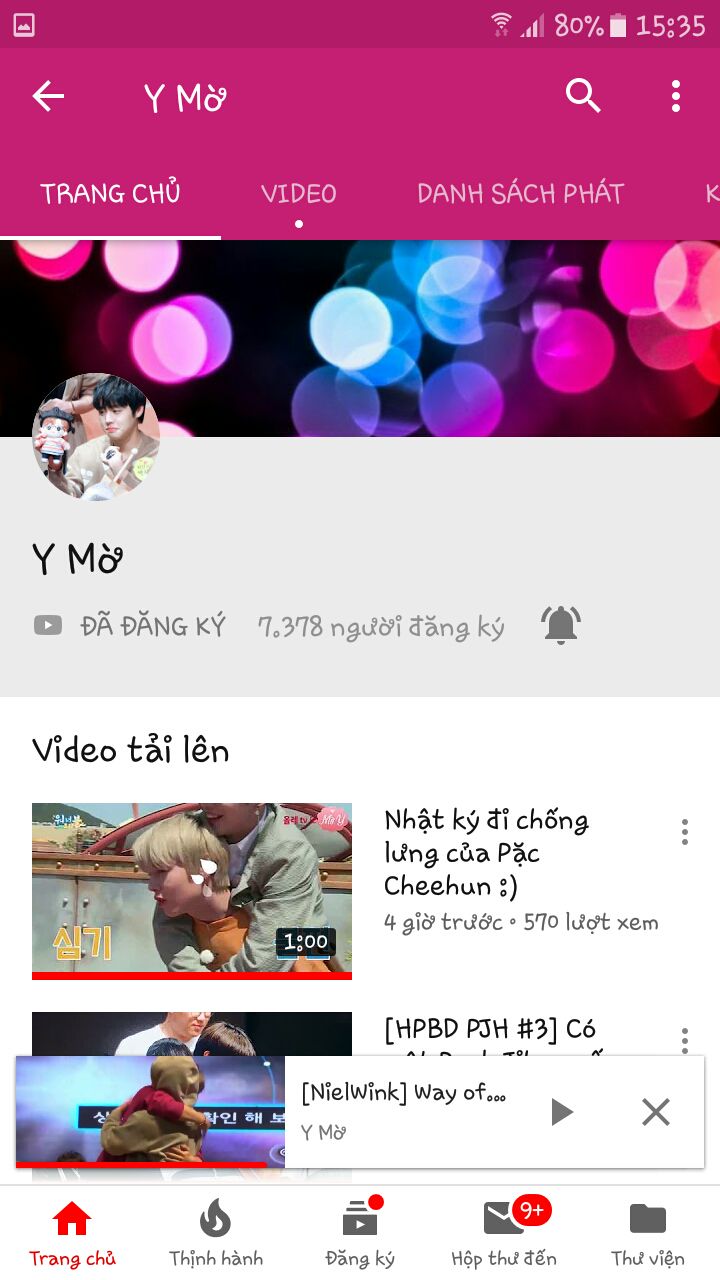
Task: Open the app bar overflow menu
Action: (x=676, y=97)
